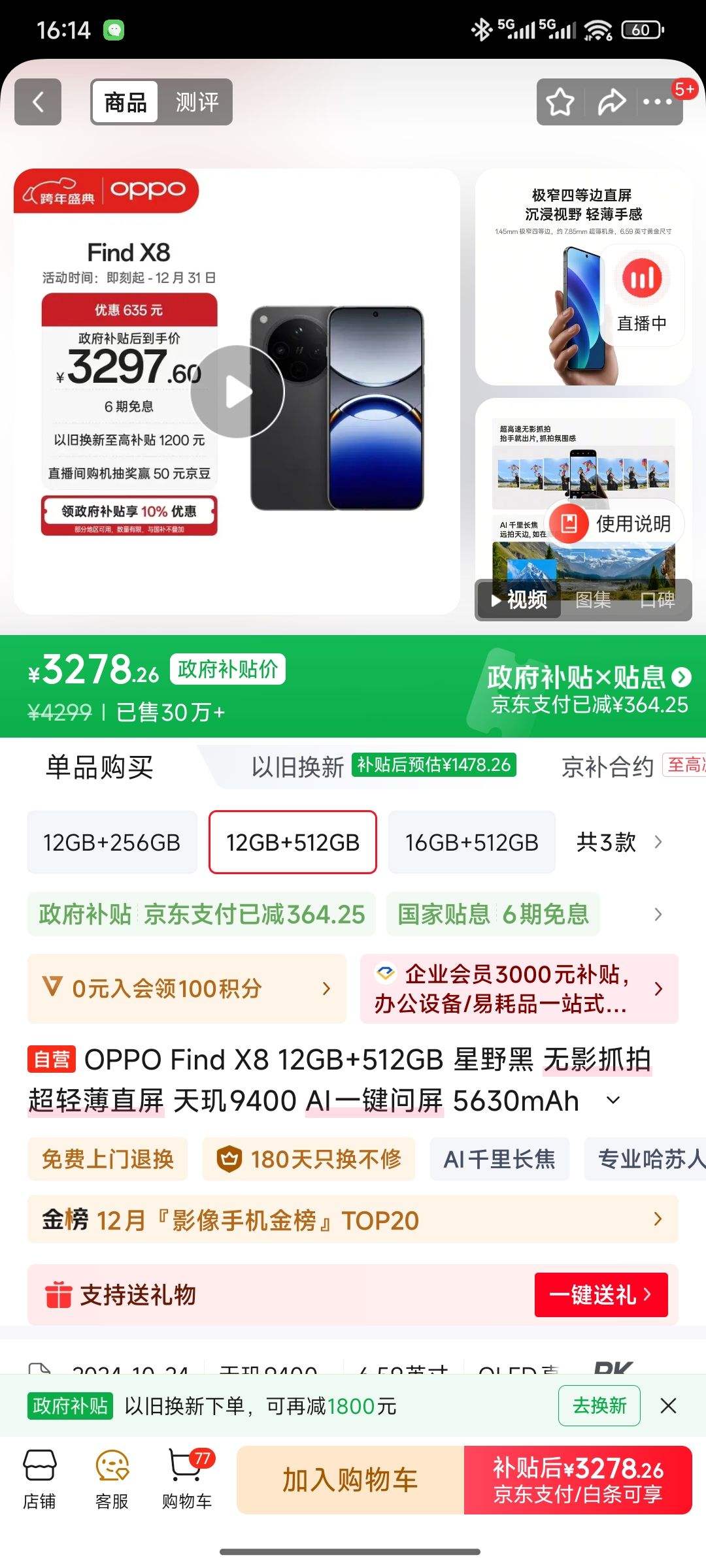The width and height of the screenshot is (706, 1568).
Task: Expand the full product title description
Action: [x=613, y=1100]
